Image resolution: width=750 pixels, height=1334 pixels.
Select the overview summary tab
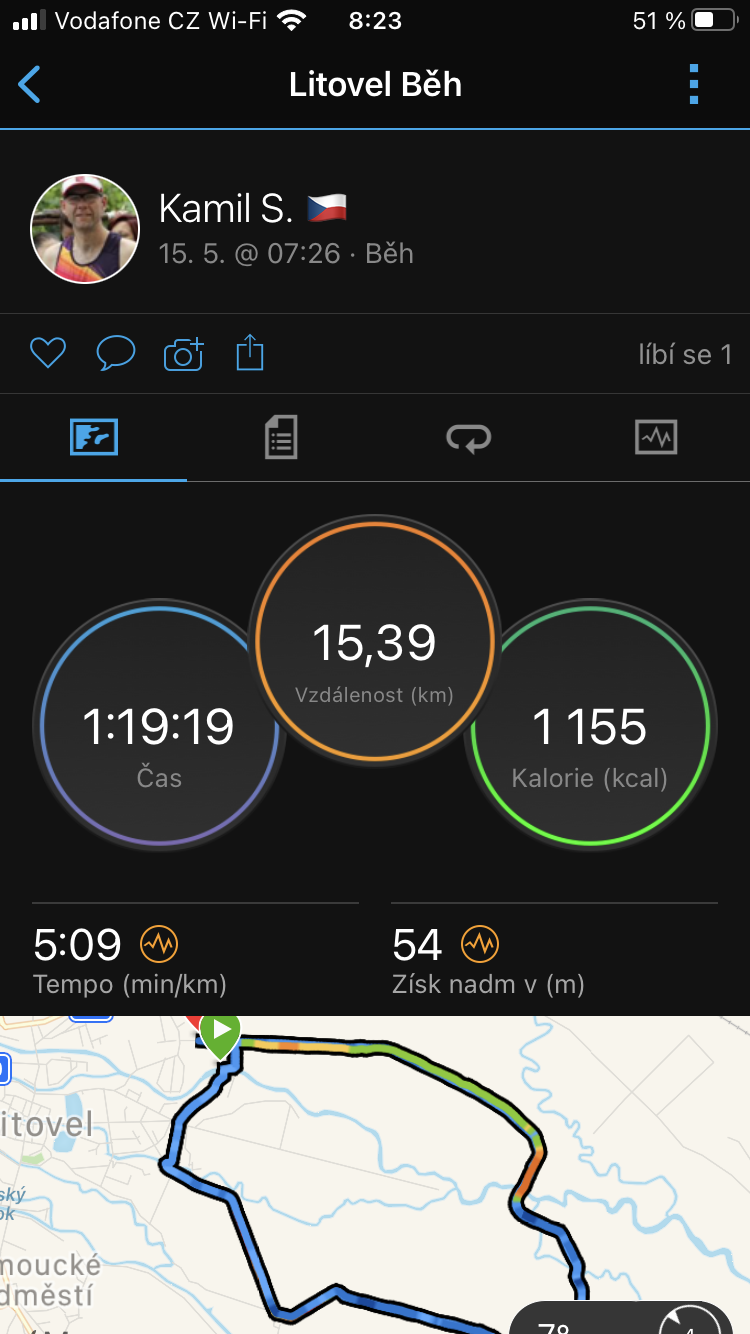point(94,437)
